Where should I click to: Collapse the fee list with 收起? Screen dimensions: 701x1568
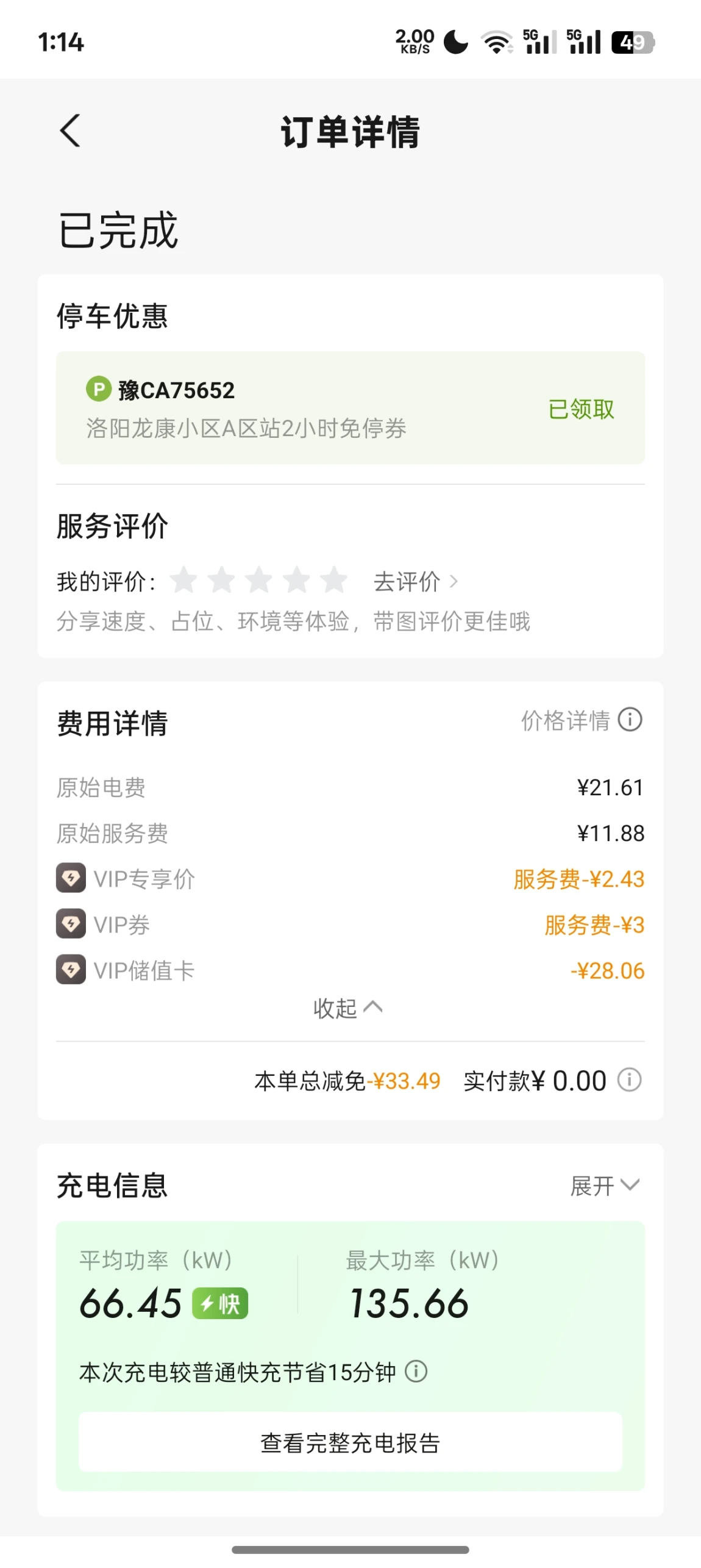click(348, 1008)
